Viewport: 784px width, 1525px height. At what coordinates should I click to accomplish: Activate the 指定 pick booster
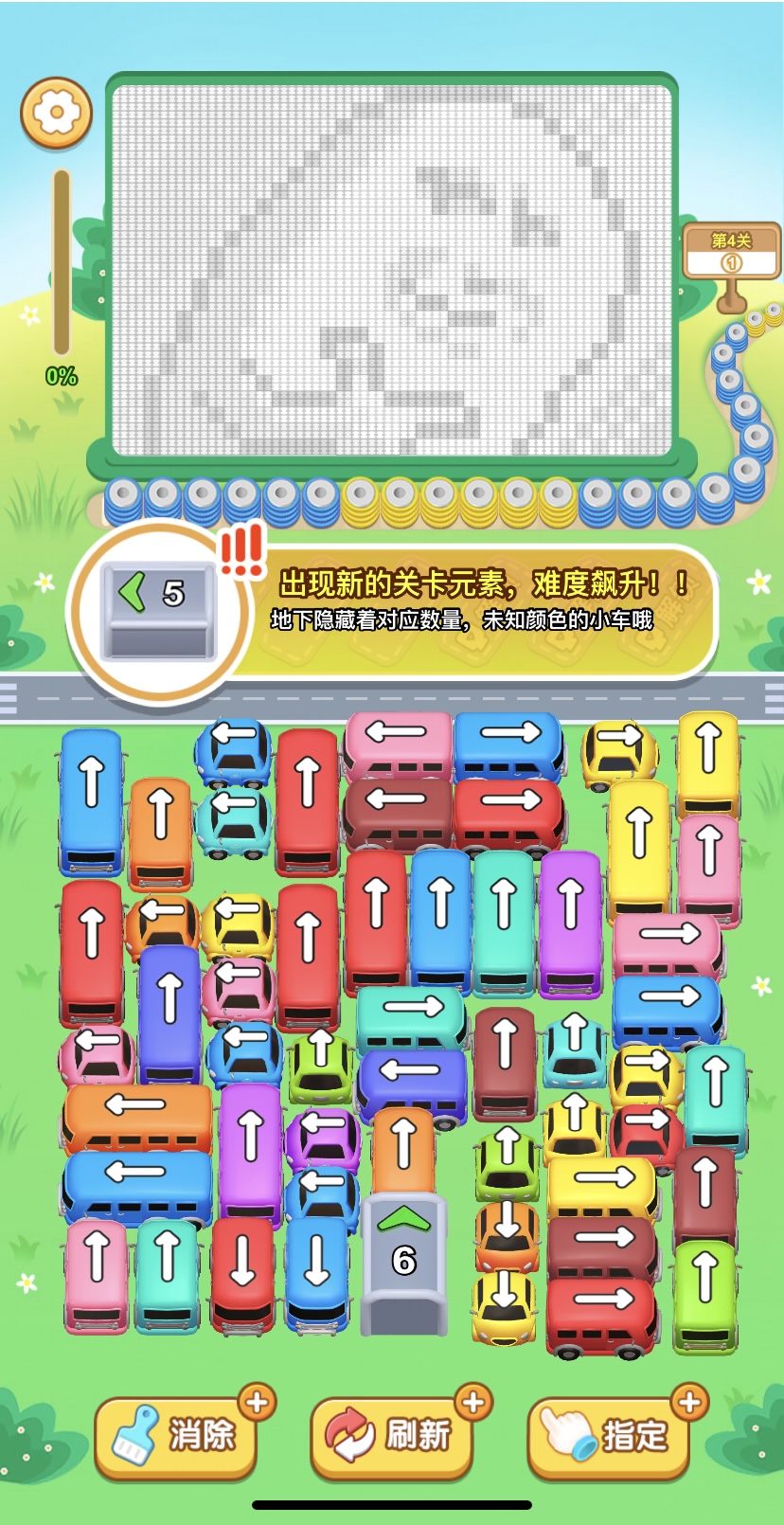point(609,1434)
